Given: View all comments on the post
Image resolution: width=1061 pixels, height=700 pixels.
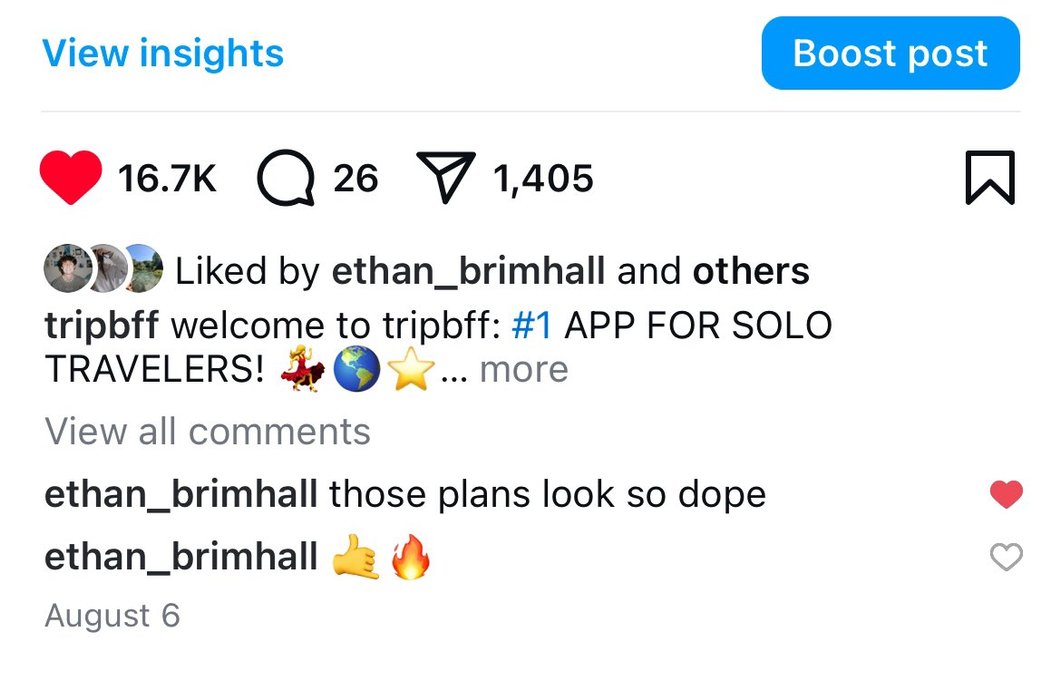Looking at the screenshot, I should [208, 432].
